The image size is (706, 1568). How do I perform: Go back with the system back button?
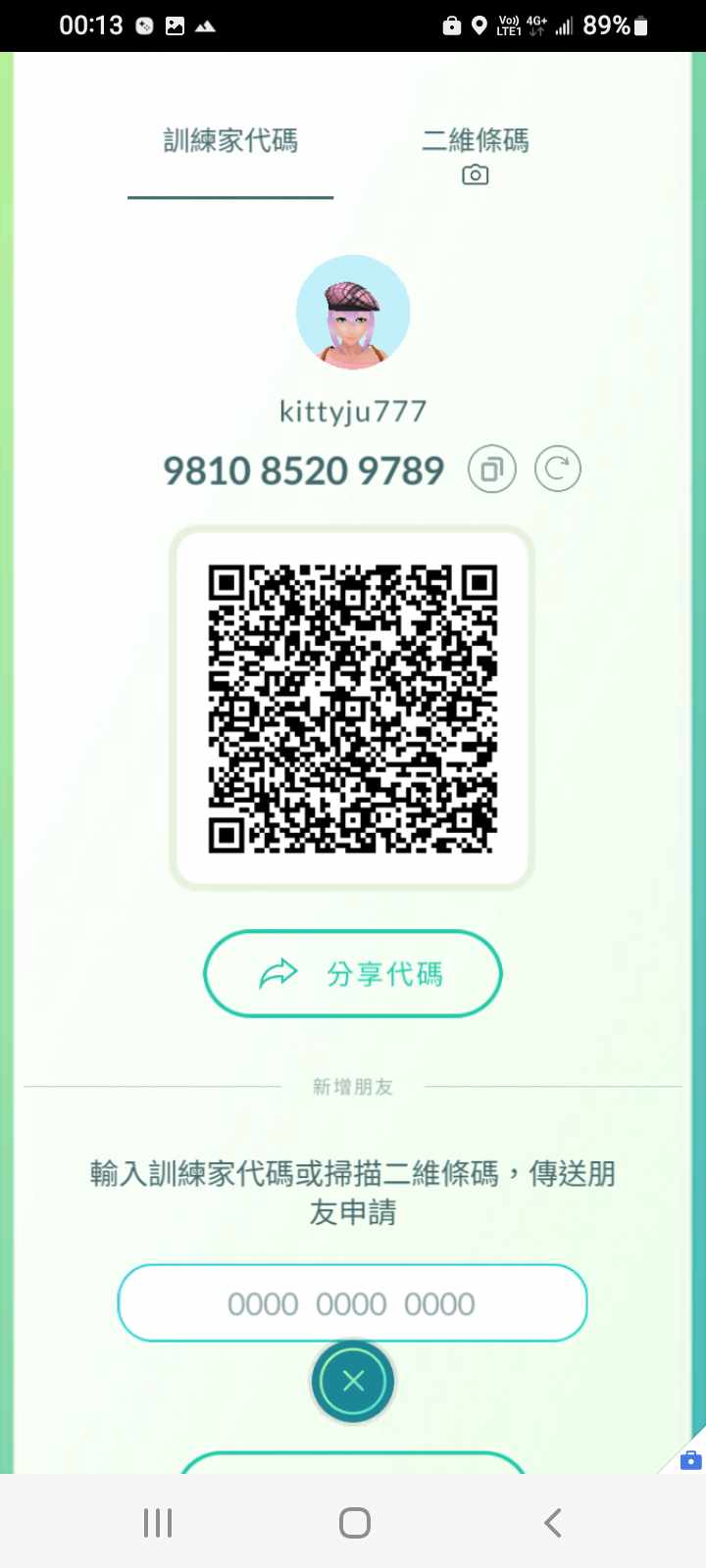point(552,1522)
